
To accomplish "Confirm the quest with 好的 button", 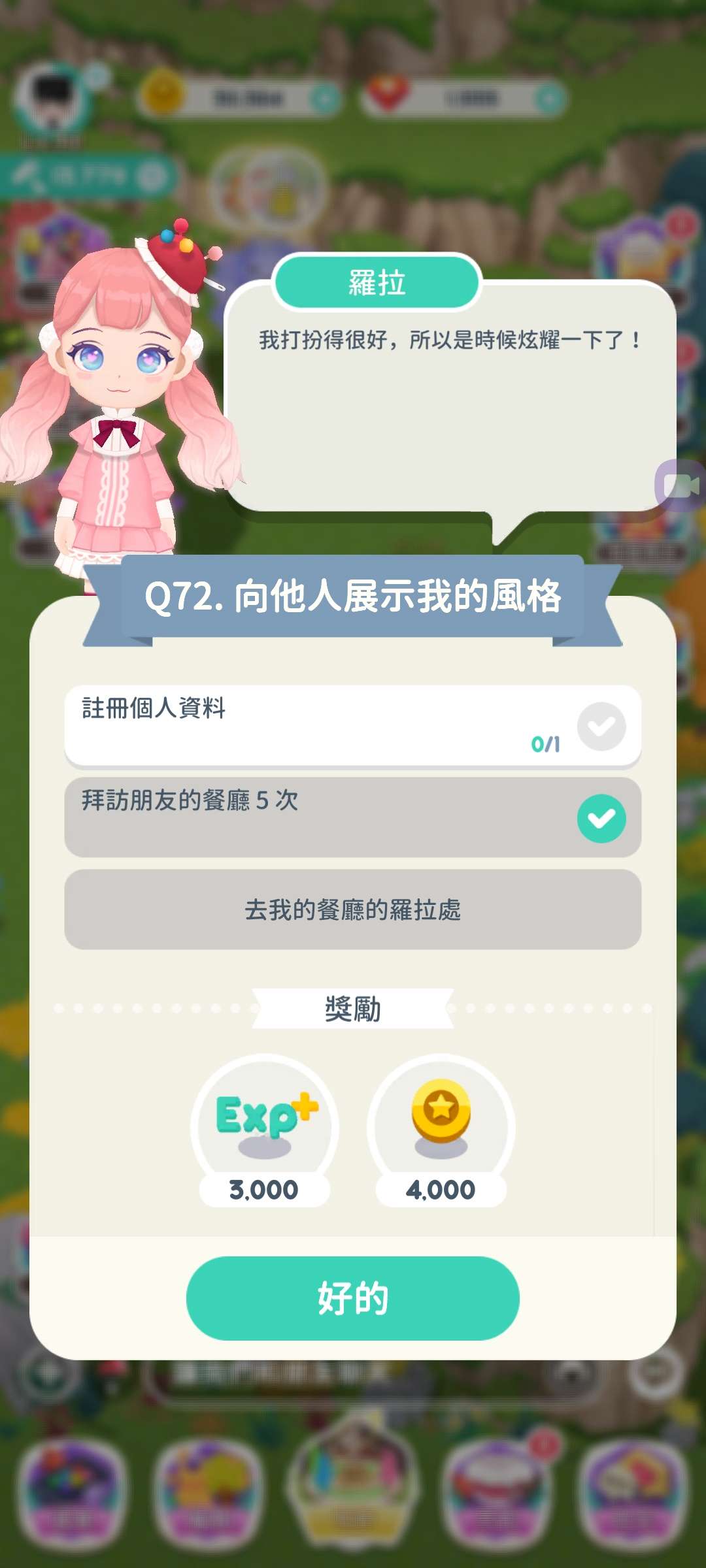I will (352, 1298).
